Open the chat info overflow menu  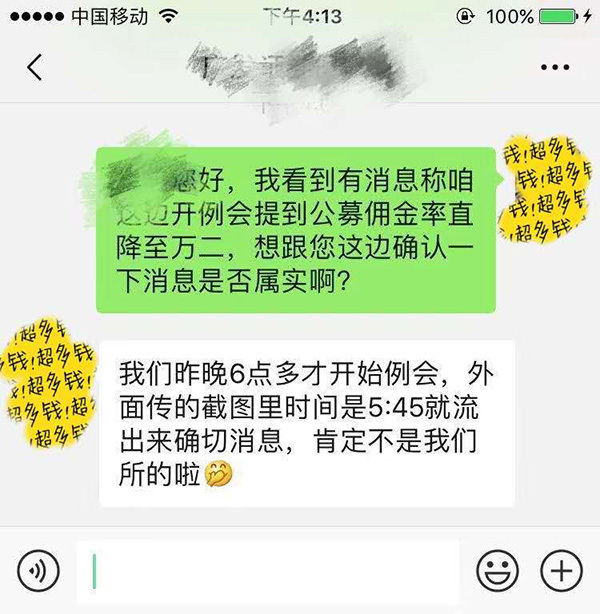(555, 68)
